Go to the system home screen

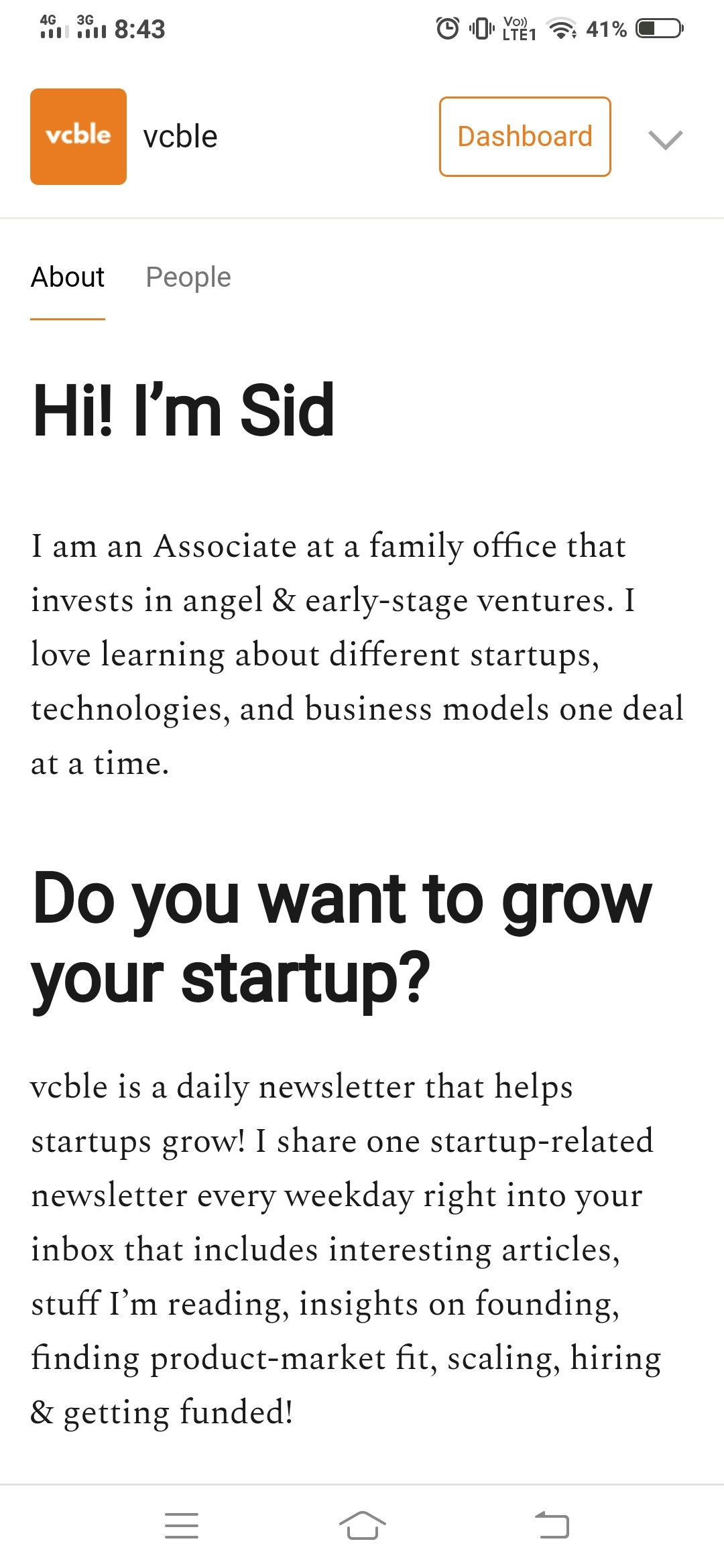pyautogui.click(x=363, y=1526)
